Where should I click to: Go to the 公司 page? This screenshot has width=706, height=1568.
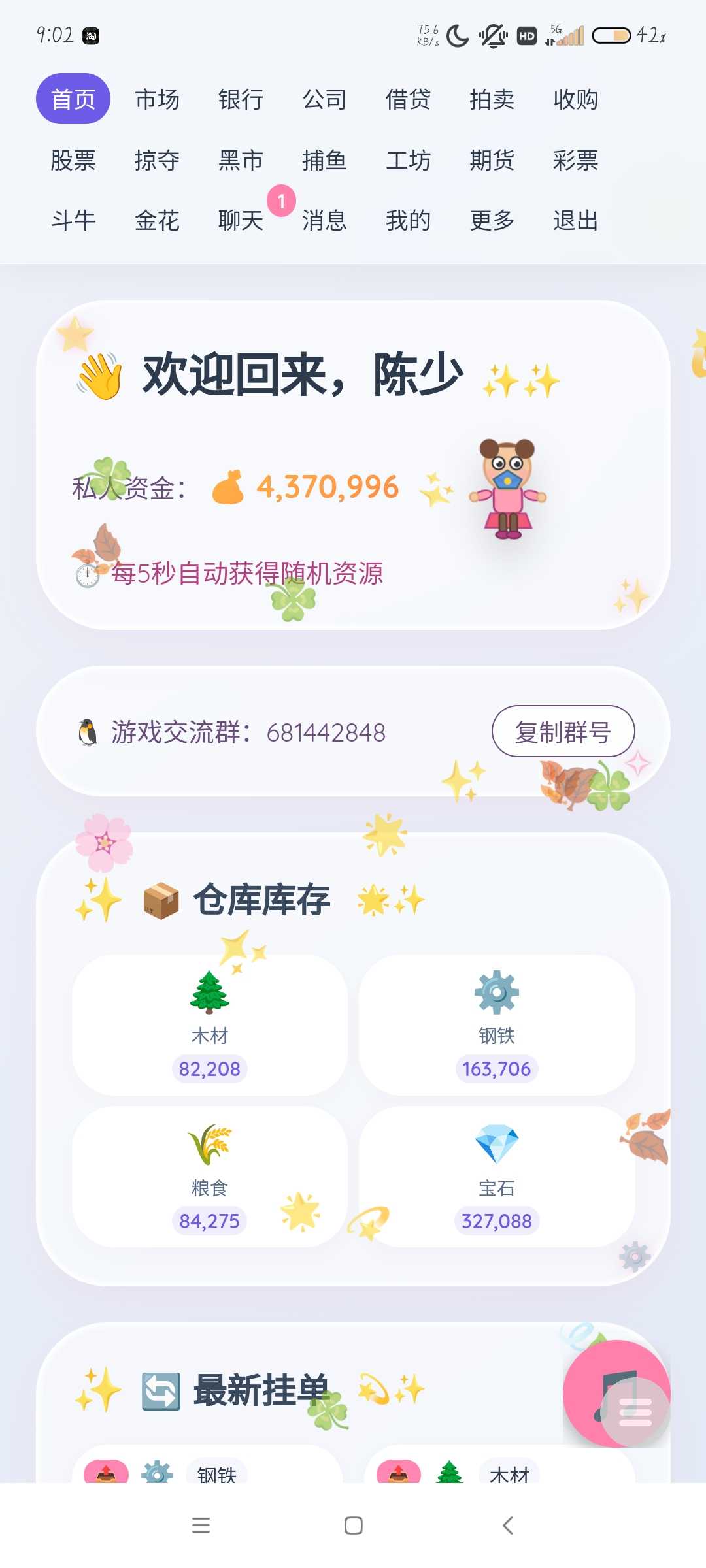324,99
